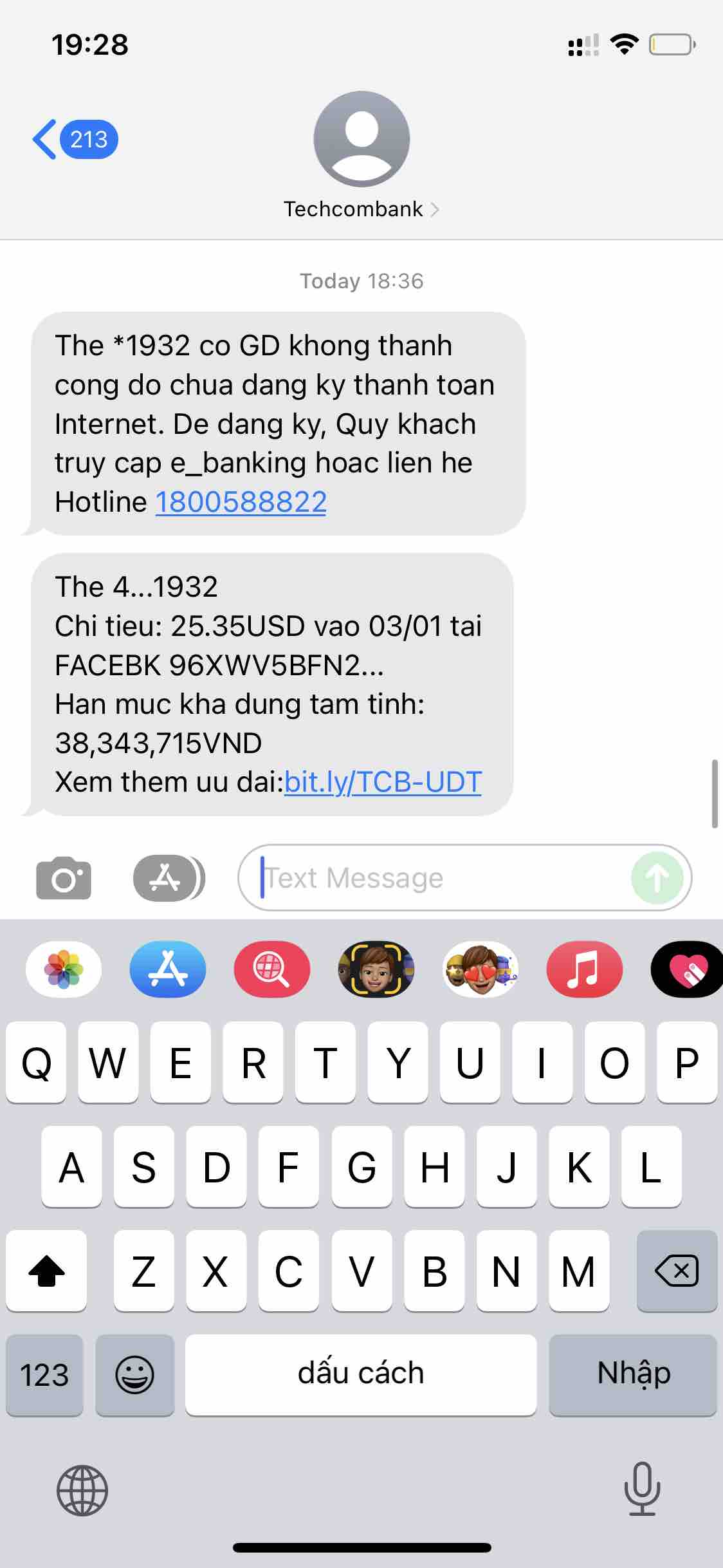Open the emoji keyboard

tap(134, 1375)
